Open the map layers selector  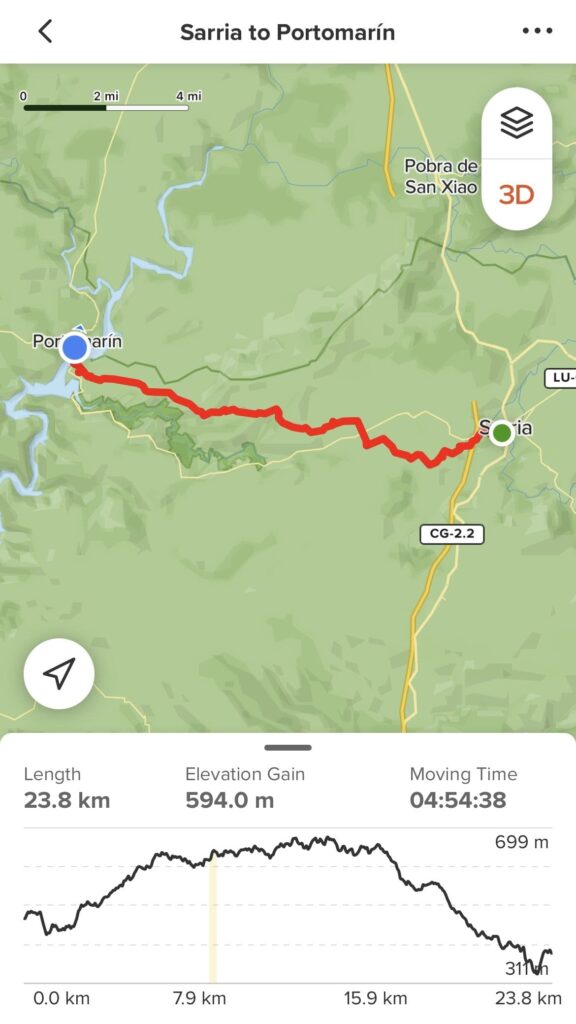click(517, 123)
